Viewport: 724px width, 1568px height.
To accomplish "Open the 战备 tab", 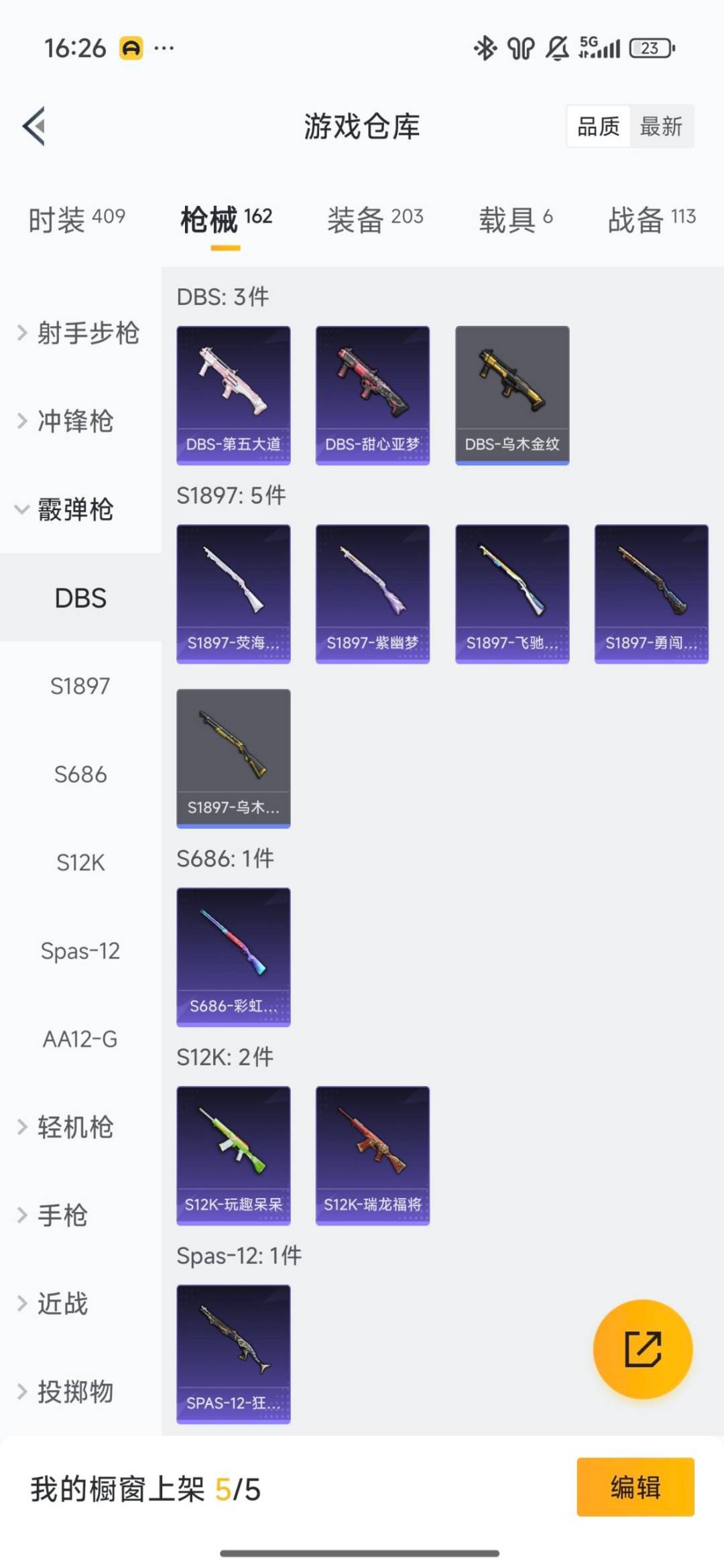I will (651, 219).
